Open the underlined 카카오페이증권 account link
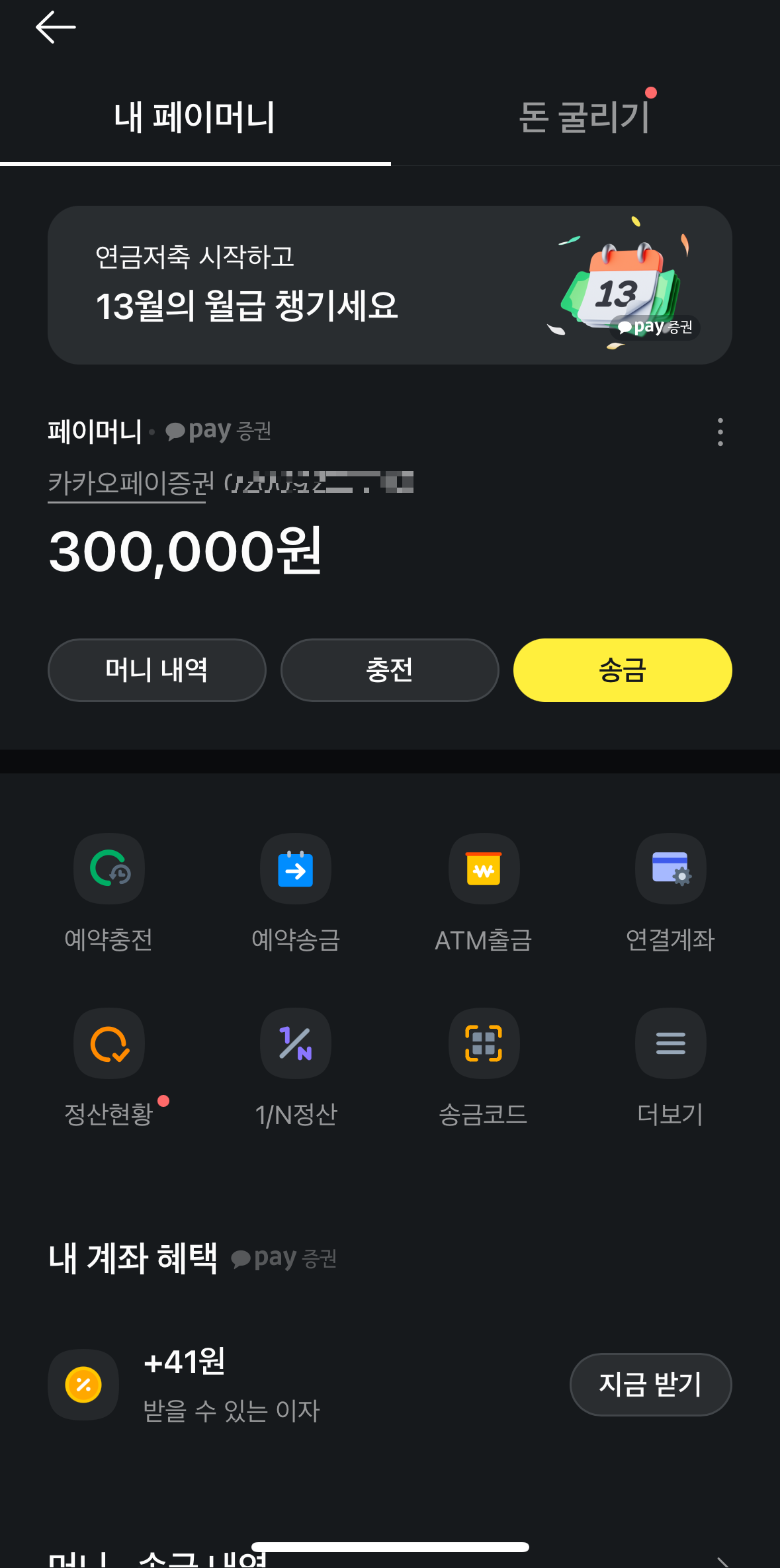780x1568 pixels. tap(126, 483)
